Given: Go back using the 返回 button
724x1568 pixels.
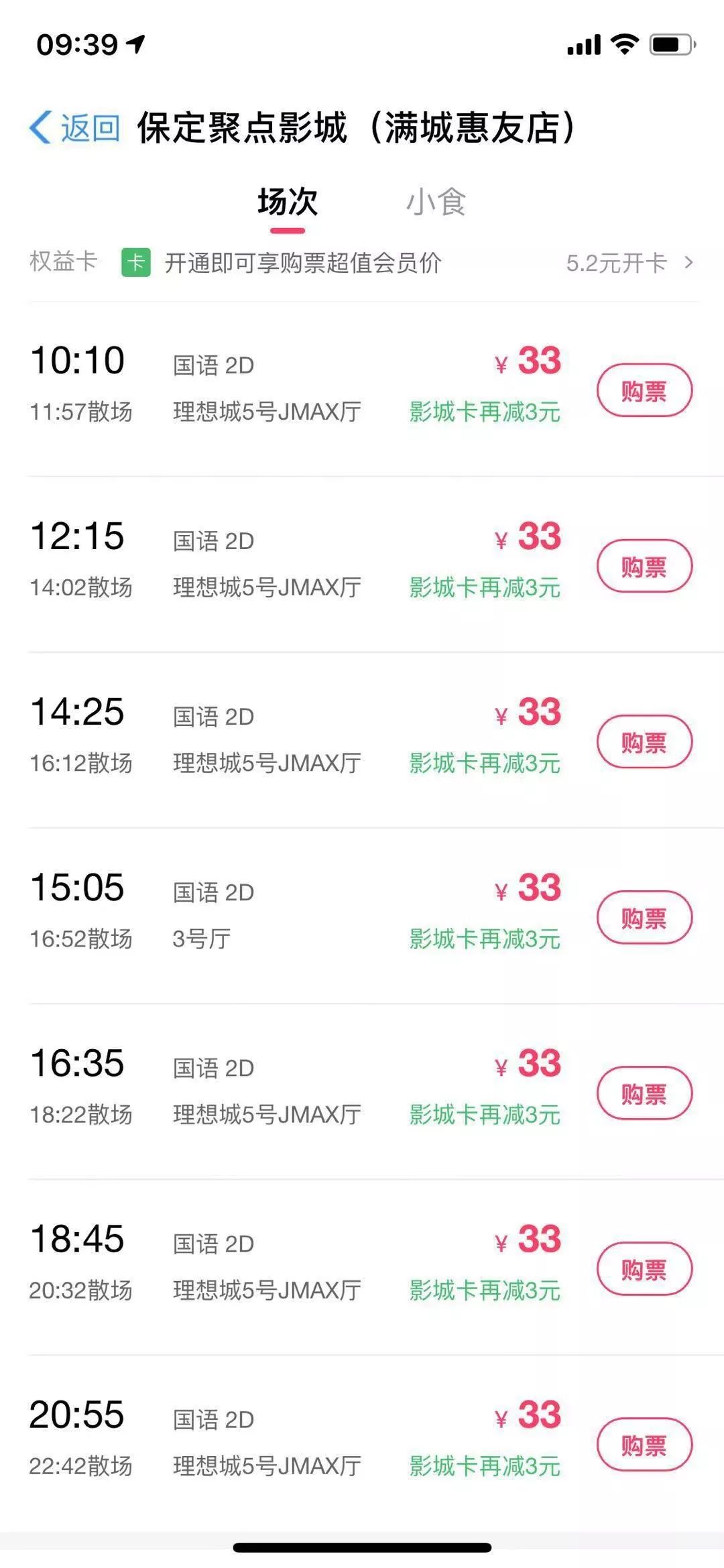Looking at the screenshot, I should tap(74, 127).
